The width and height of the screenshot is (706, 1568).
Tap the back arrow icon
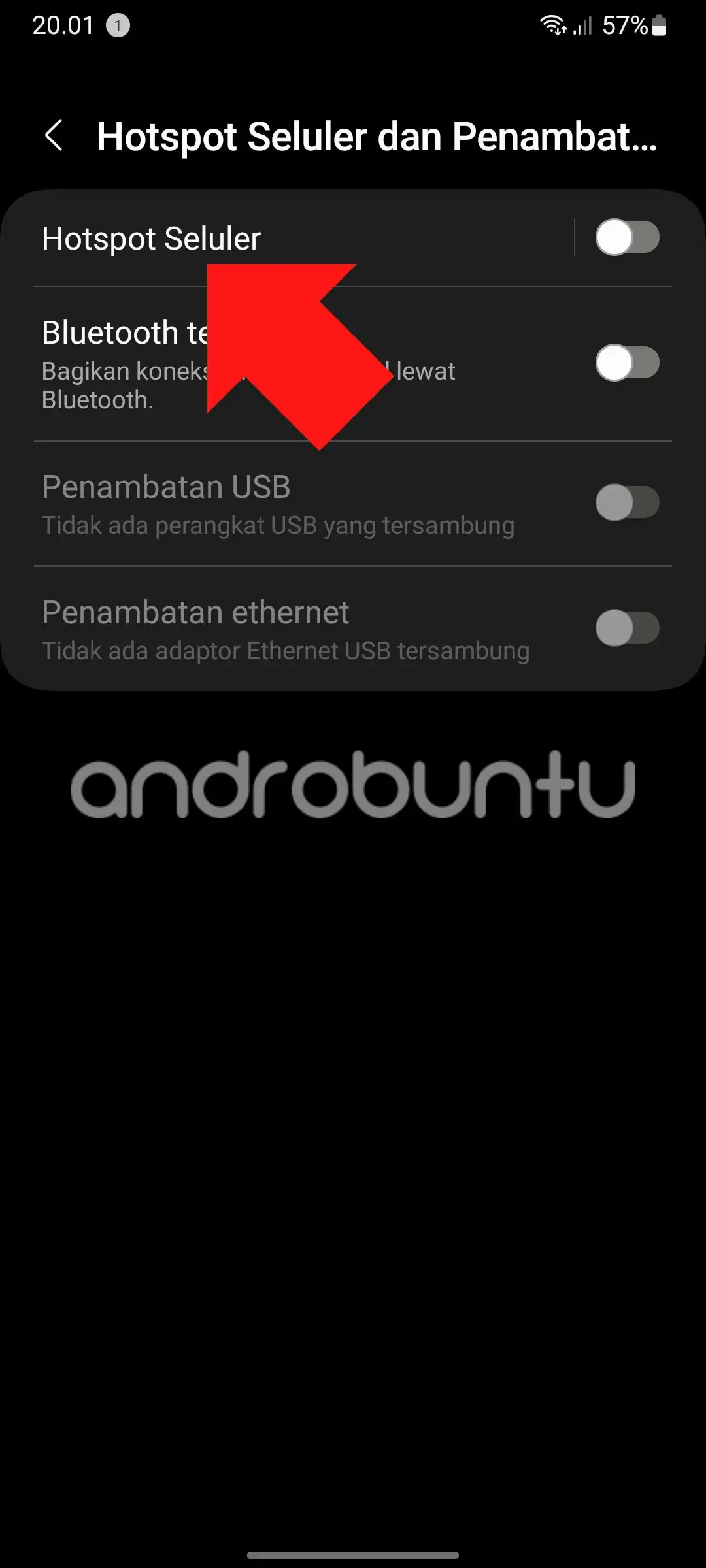click(x=55, y=135)
